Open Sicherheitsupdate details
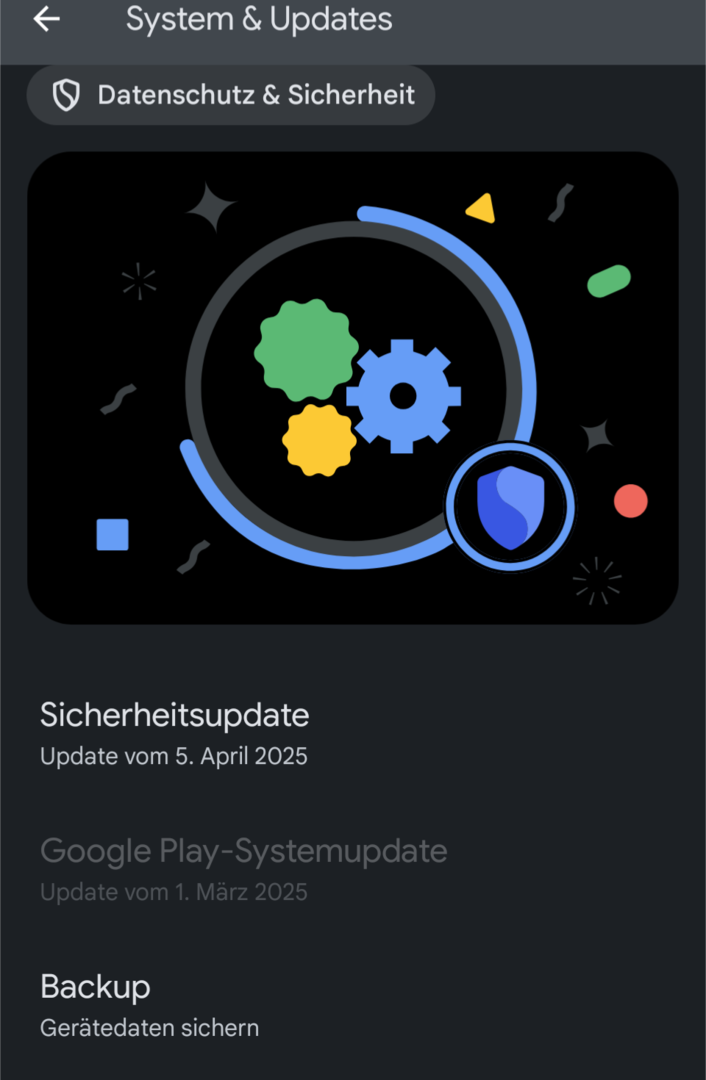 [174, 733]
